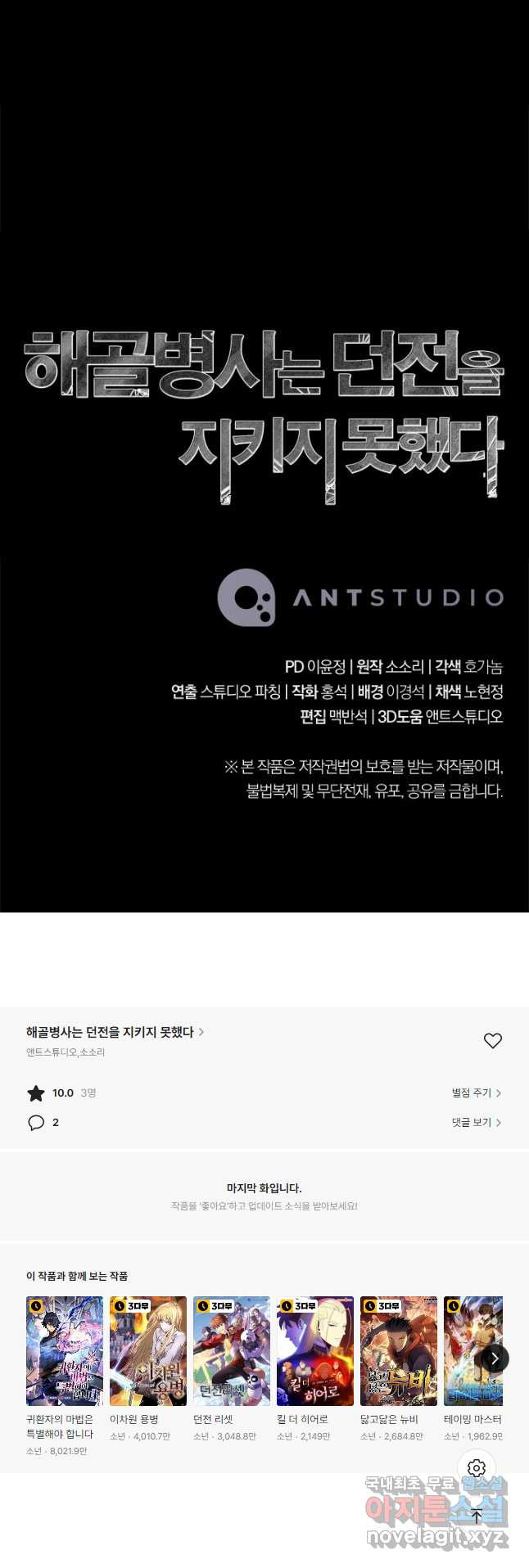Open 던전 리셋 recommendation
Viewport: 529px width, 1568px height.
tap(232, 1350)
